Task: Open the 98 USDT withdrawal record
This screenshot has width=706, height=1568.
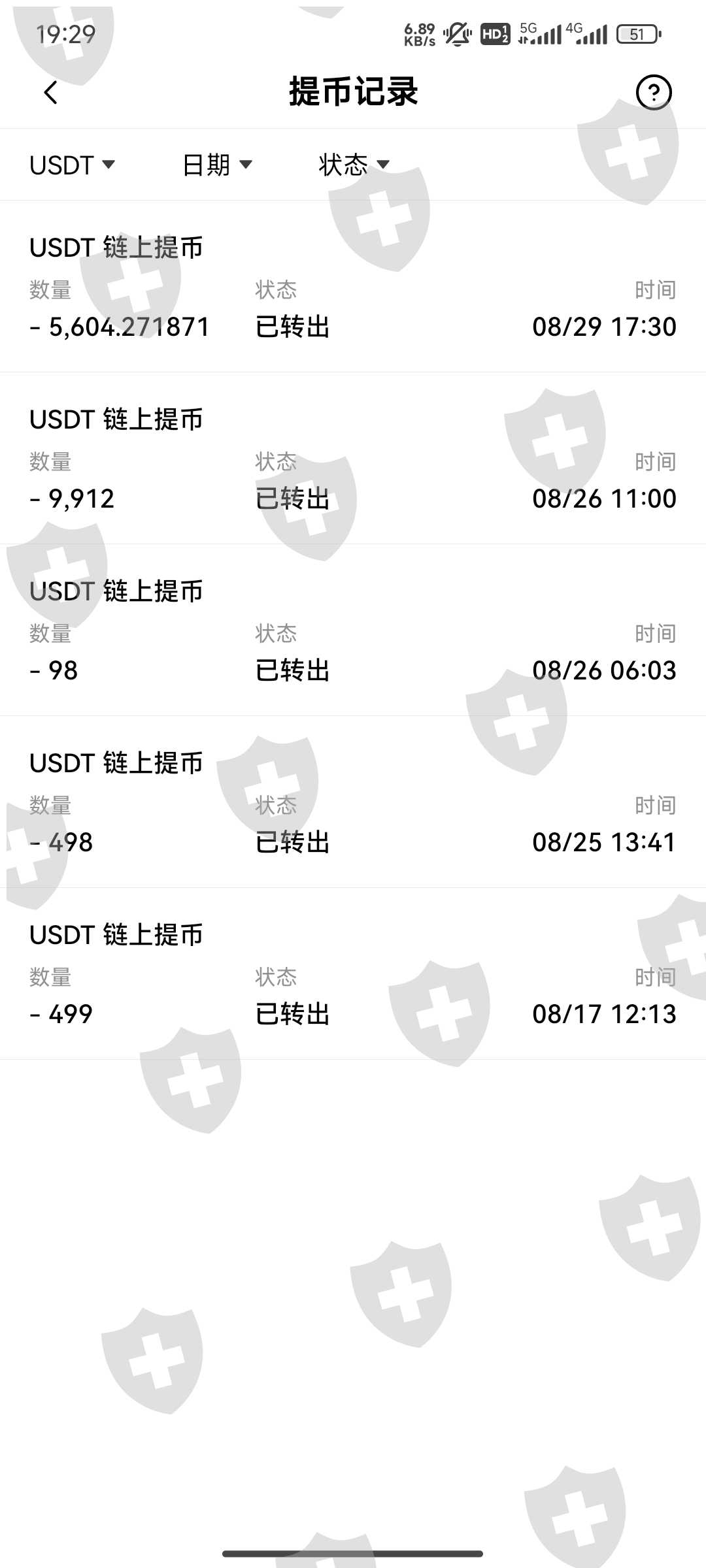Action: 353,631
